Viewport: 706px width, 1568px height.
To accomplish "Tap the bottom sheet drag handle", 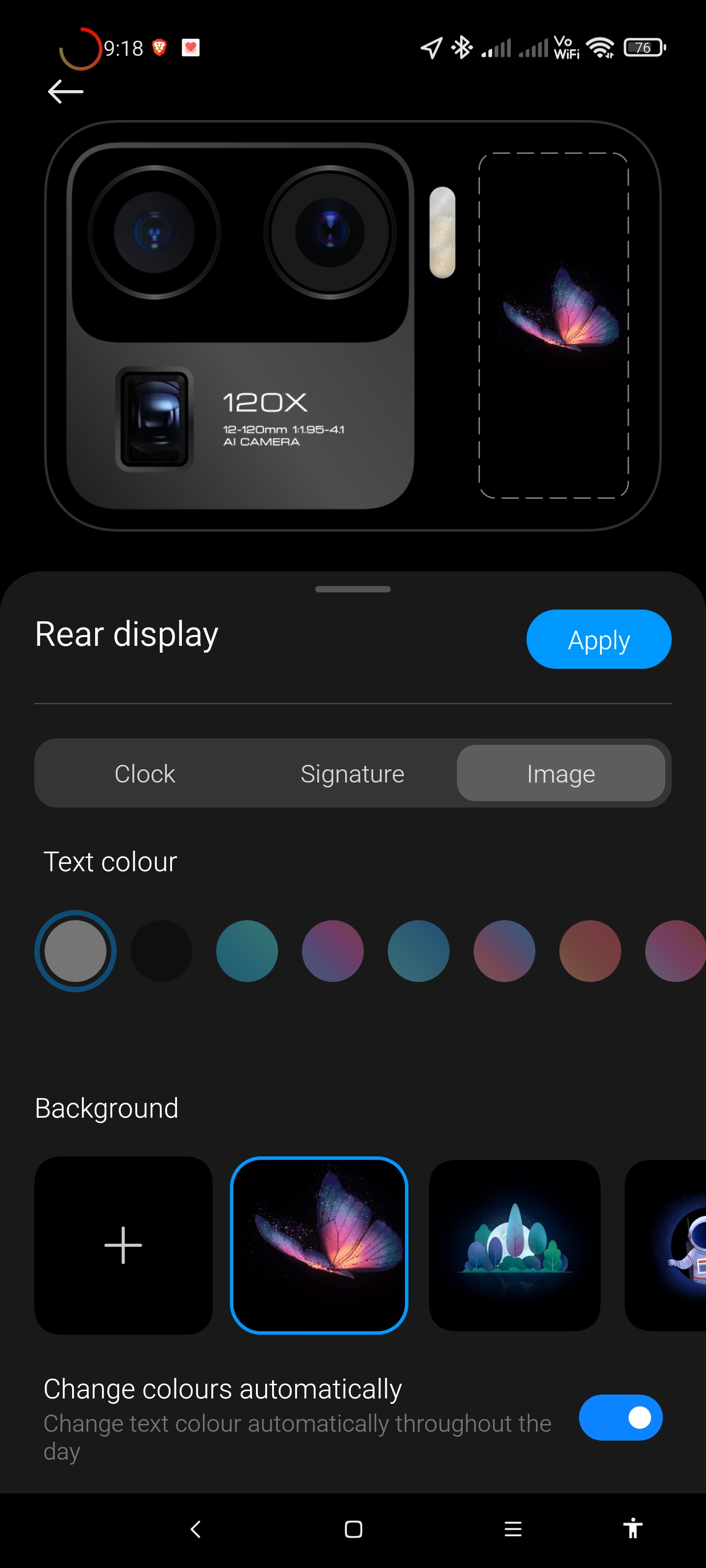I will (x=353, y=589).
